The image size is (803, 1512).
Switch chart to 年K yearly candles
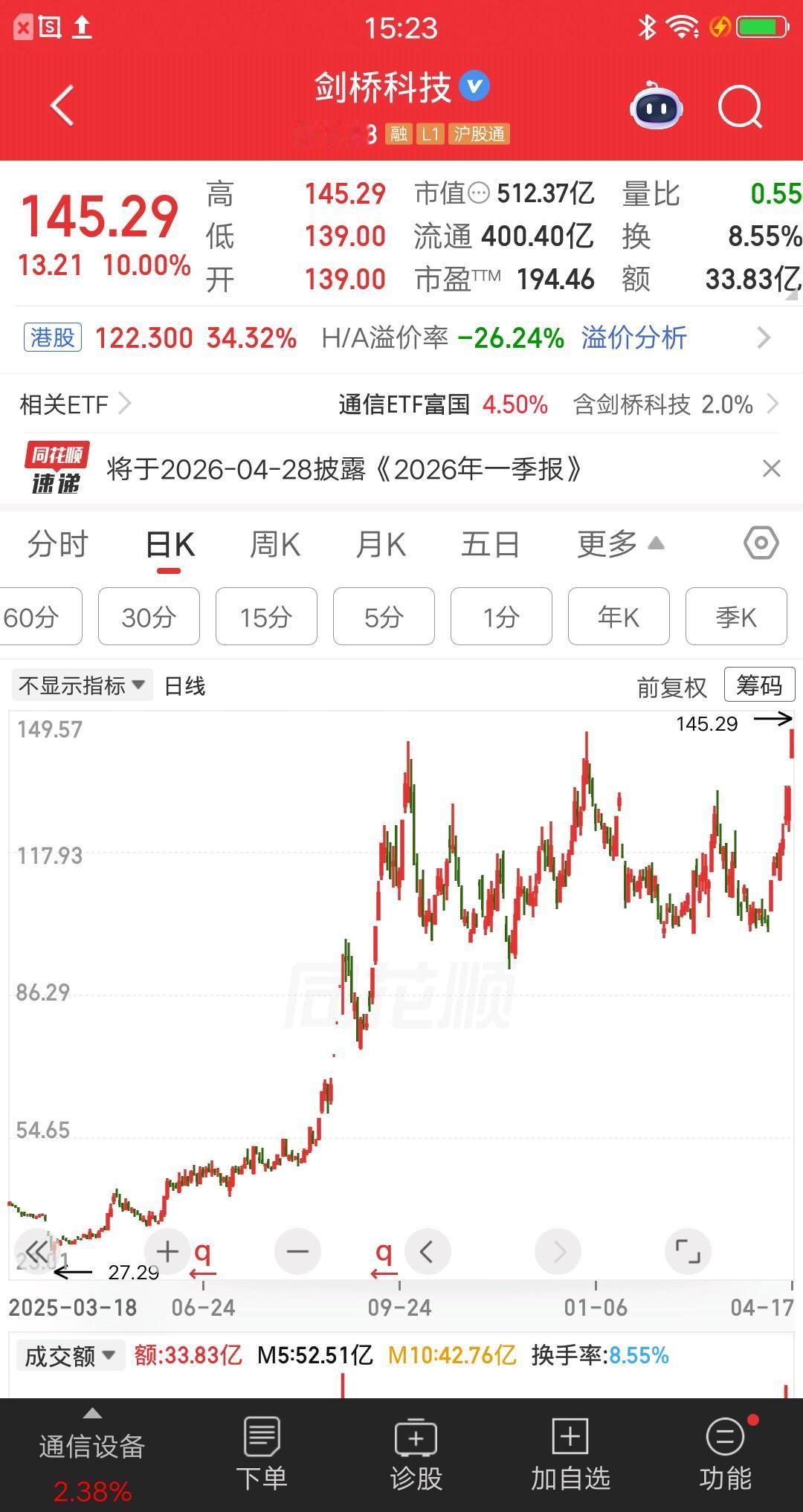coord(619,616)
